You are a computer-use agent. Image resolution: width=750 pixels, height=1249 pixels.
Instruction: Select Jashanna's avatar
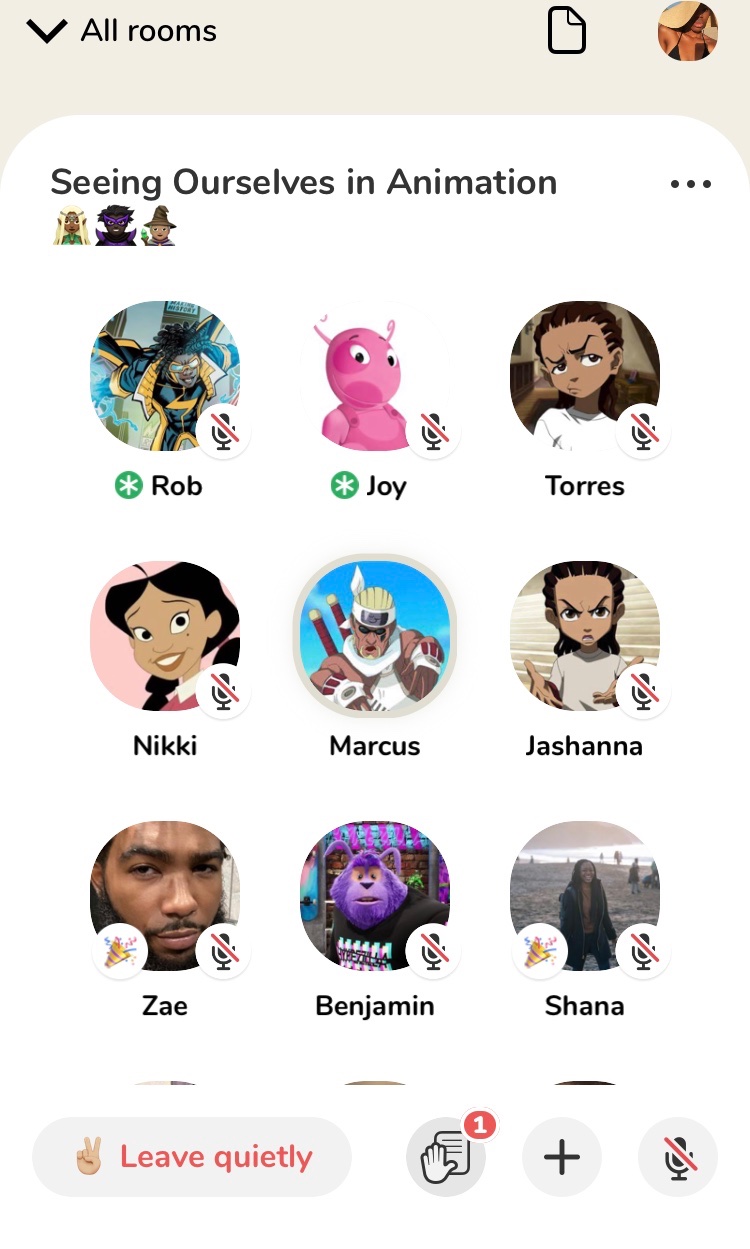pyautogui.click(x=585, y=636)
